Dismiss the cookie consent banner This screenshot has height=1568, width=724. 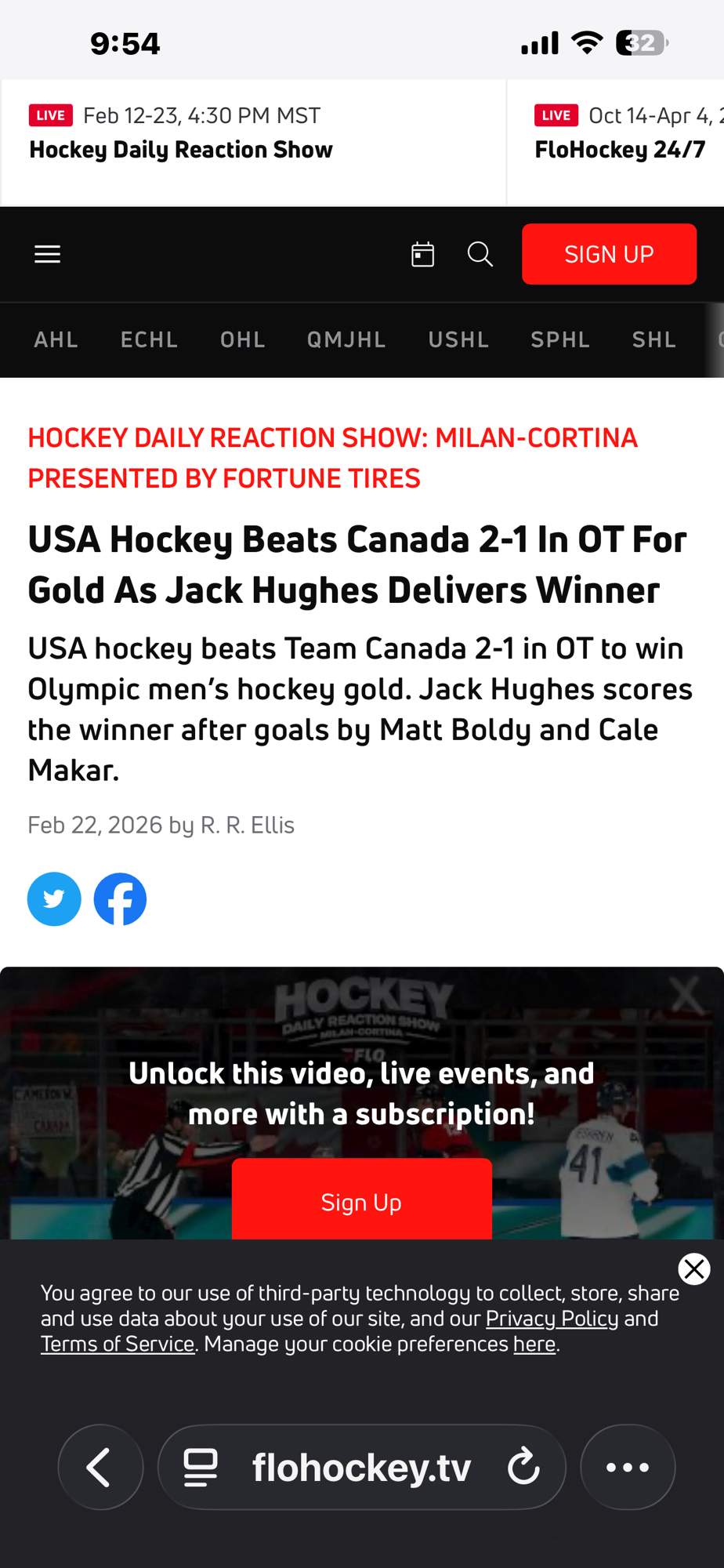click(x=693, y=1269)
